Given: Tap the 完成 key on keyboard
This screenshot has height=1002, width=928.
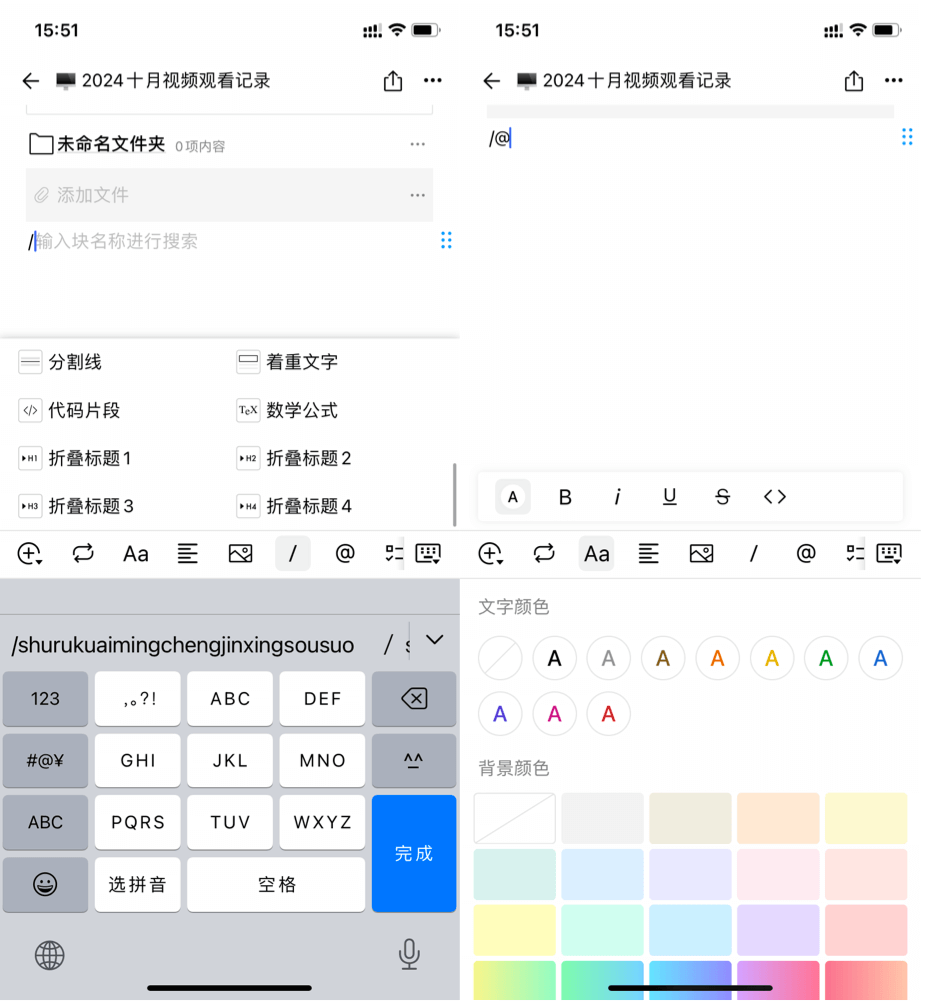Looking at the screenshot, I should pos(413,853).
